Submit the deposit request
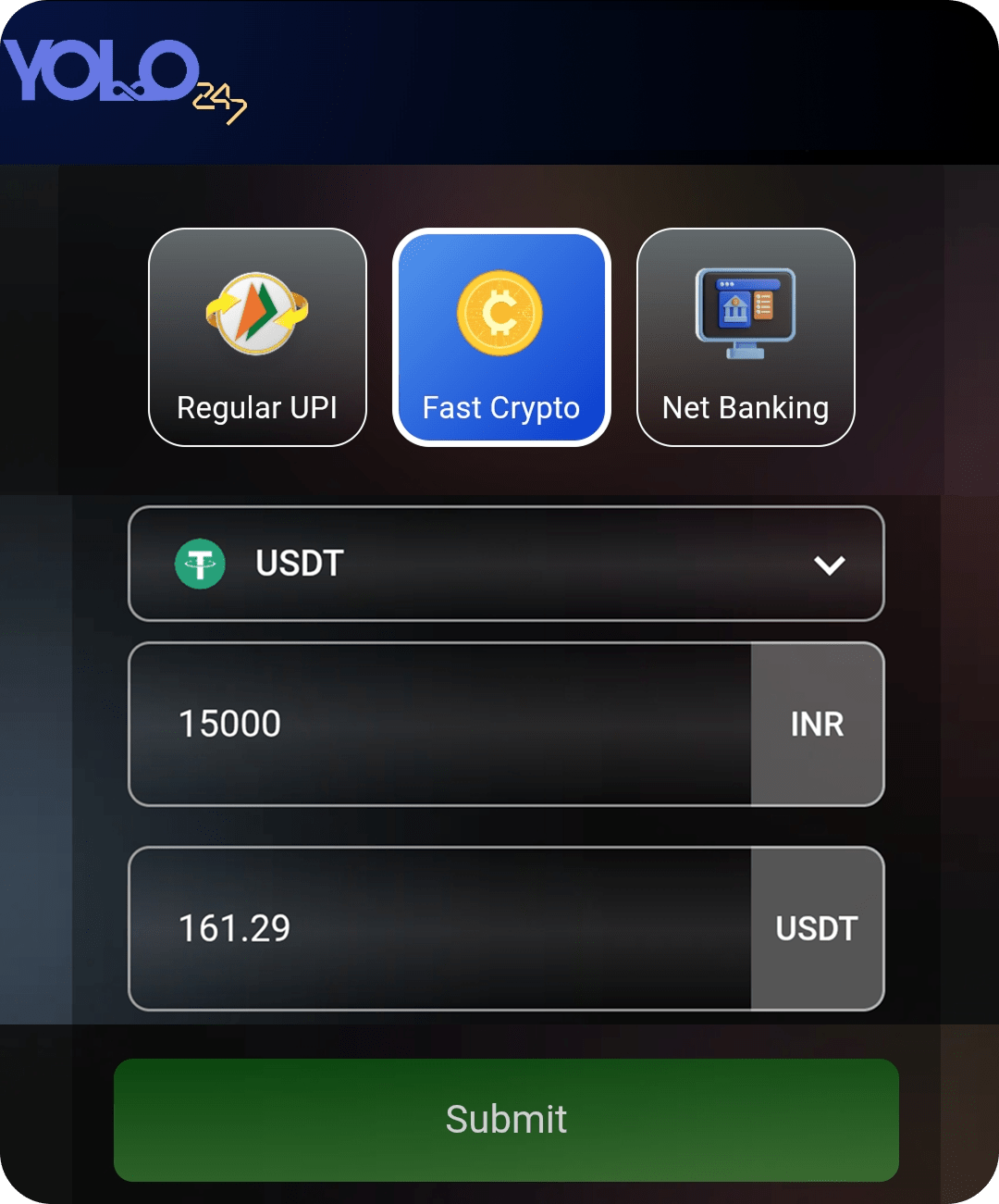The image size is (999, 1204). (x=506, y=1120)
